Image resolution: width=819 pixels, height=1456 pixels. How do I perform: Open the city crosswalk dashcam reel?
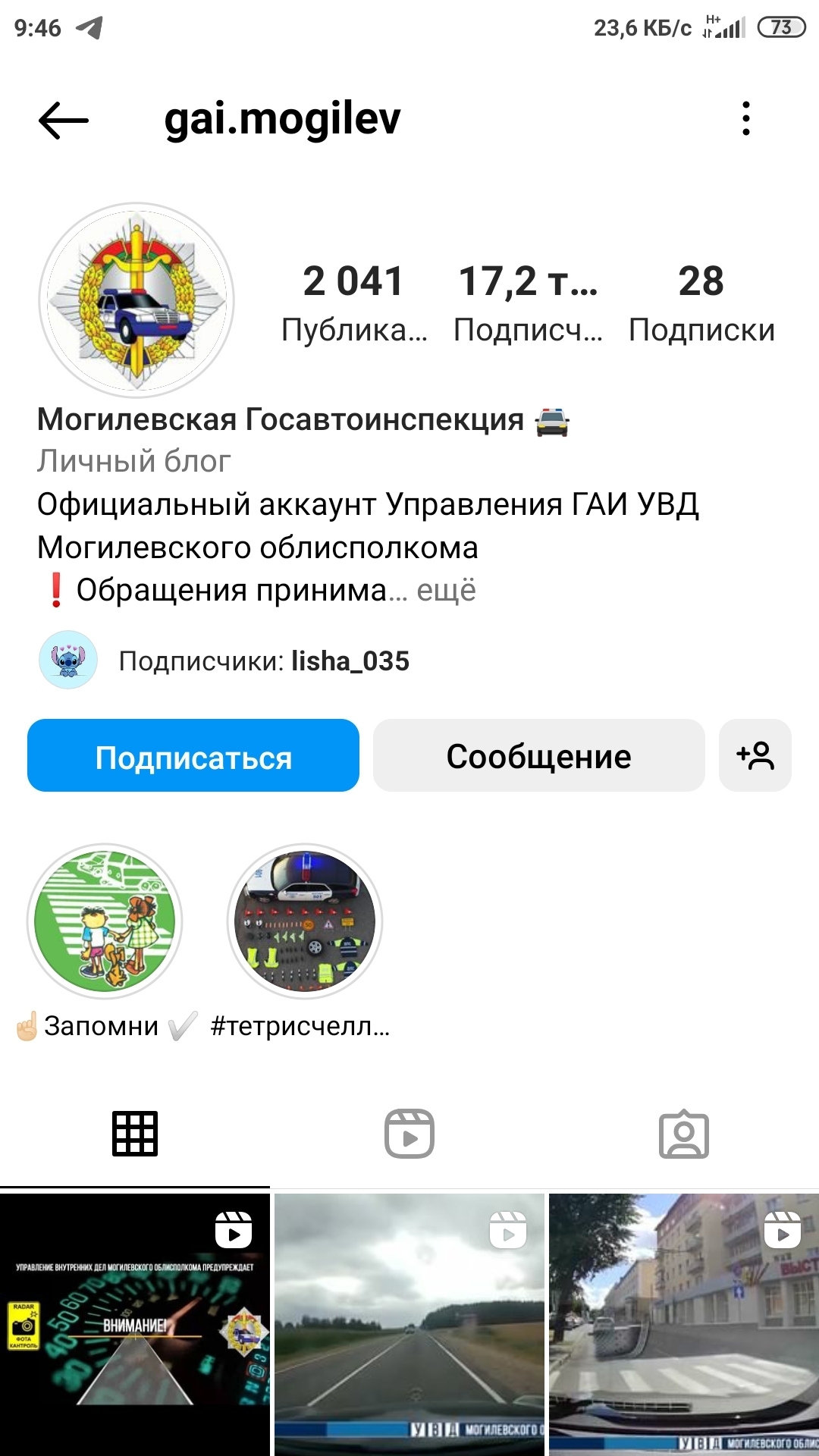pos(684,1324)
